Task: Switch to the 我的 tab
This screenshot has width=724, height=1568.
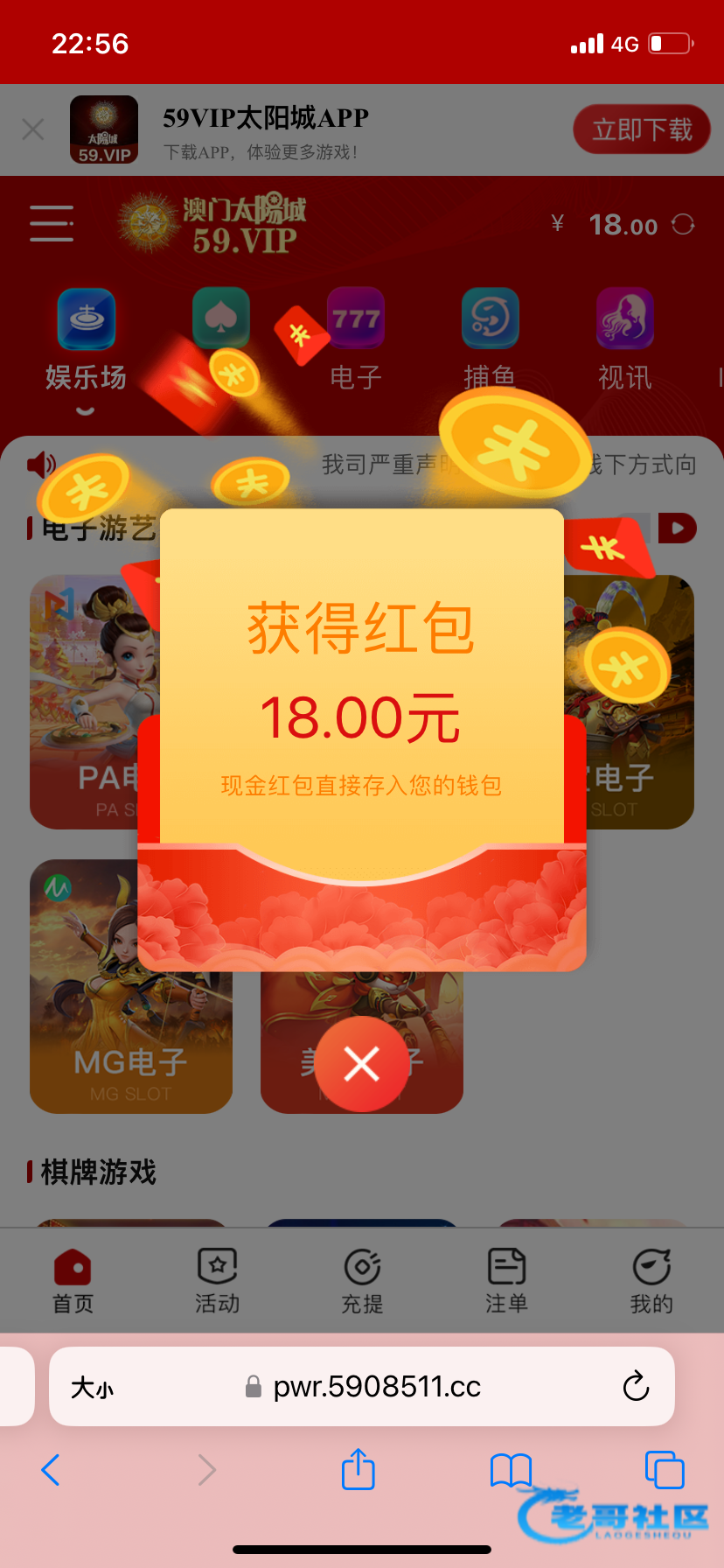Action: click(x=651, y=1281)
